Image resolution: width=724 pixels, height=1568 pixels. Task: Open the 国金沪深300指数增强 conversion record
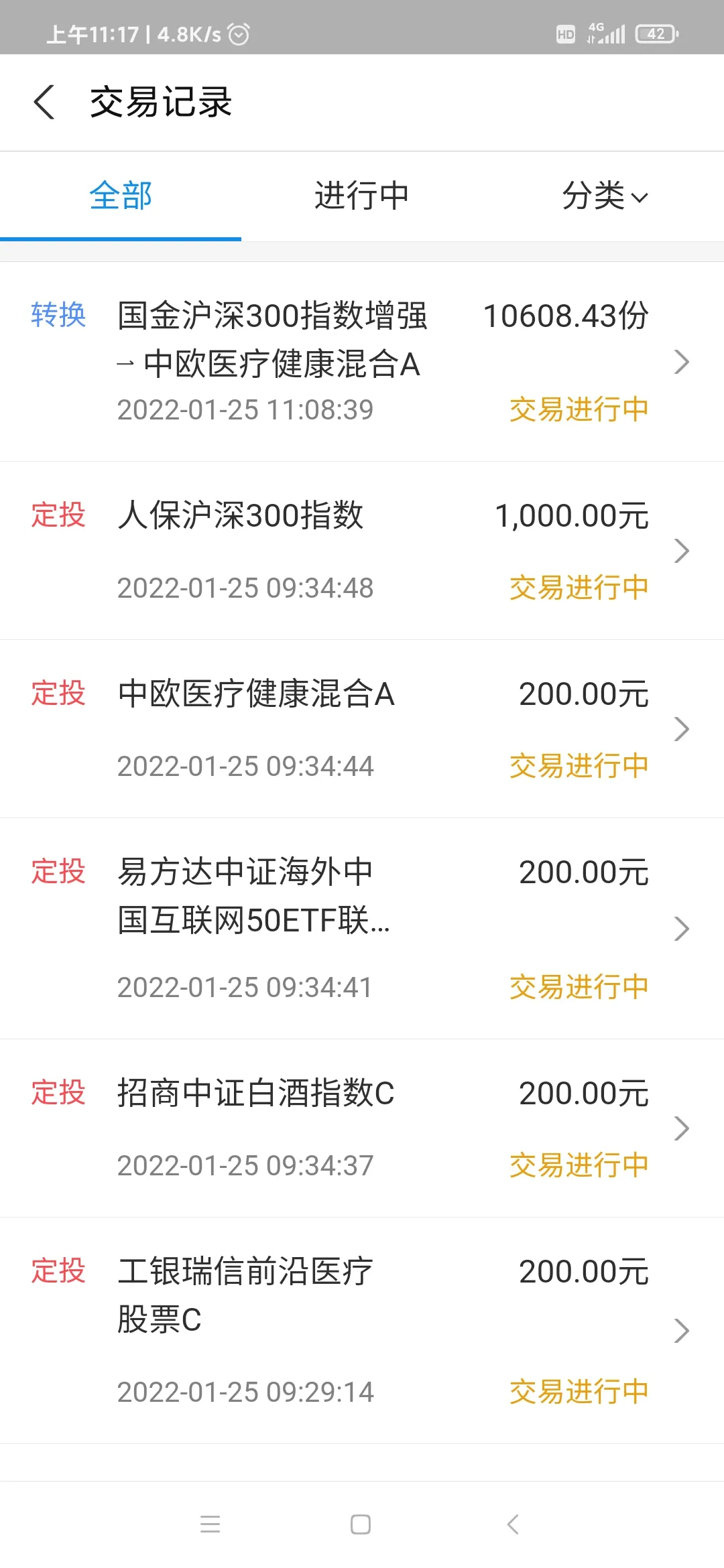362,362
